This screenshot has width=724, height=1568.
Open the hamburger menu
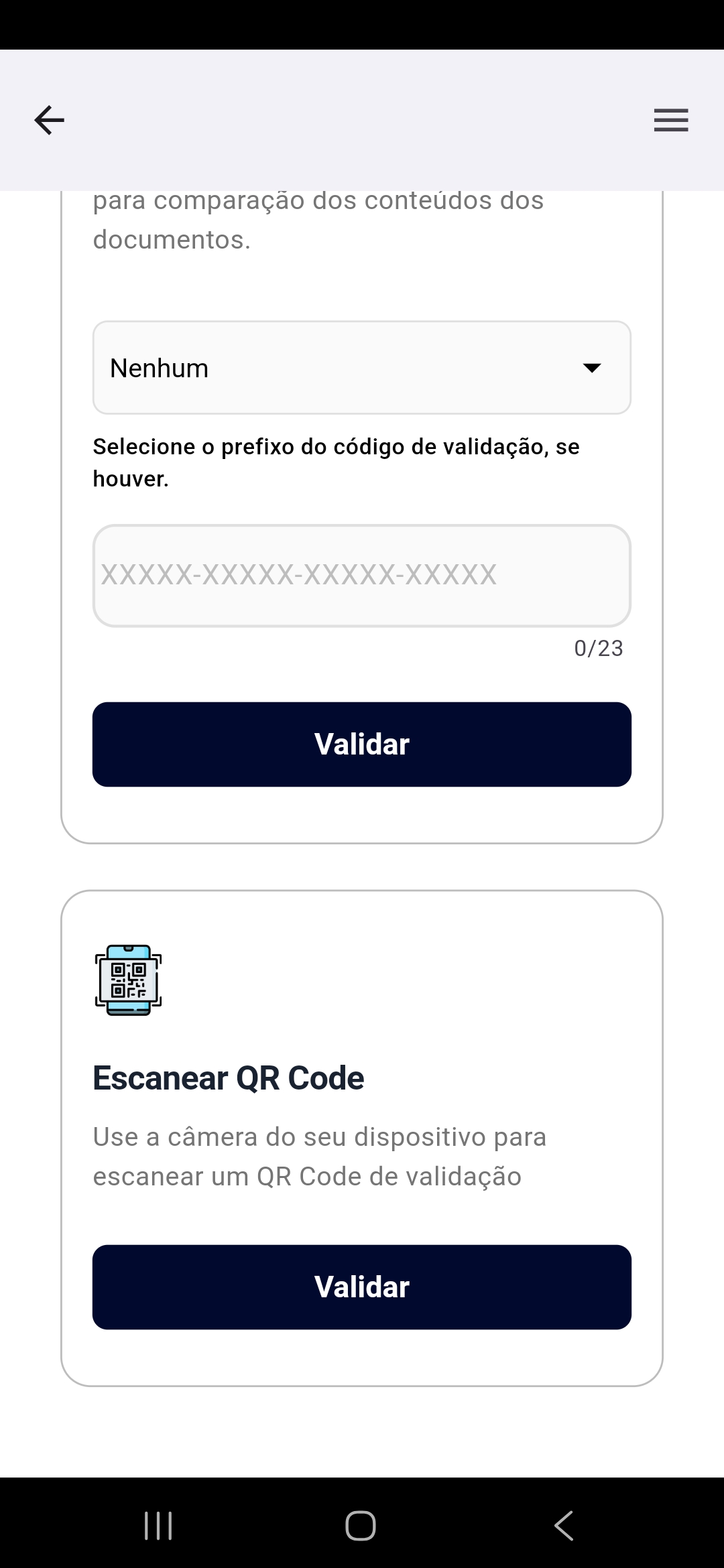[671, 121]
